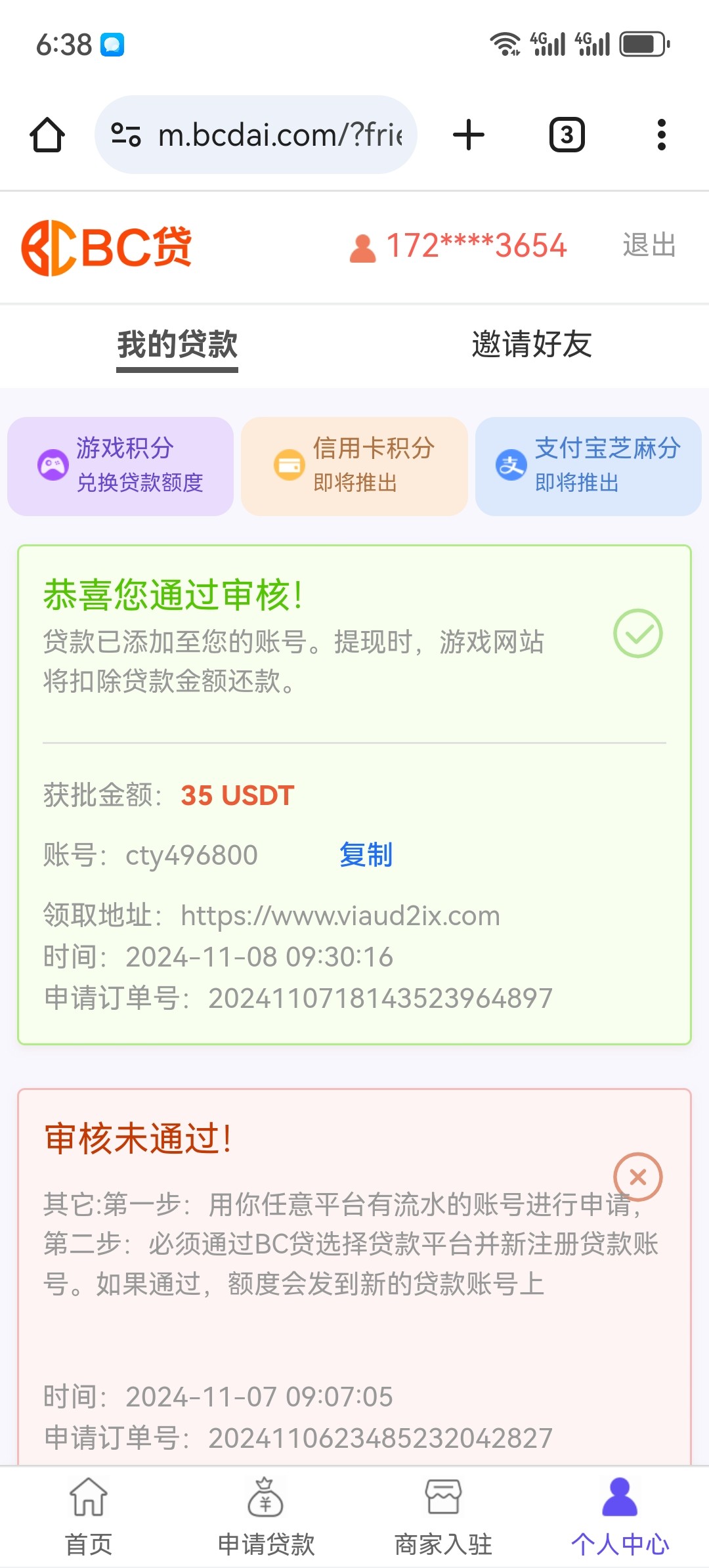709x1568 pixels.
Task: Open the 个人中心 tab
Action: click(620, 1517)
